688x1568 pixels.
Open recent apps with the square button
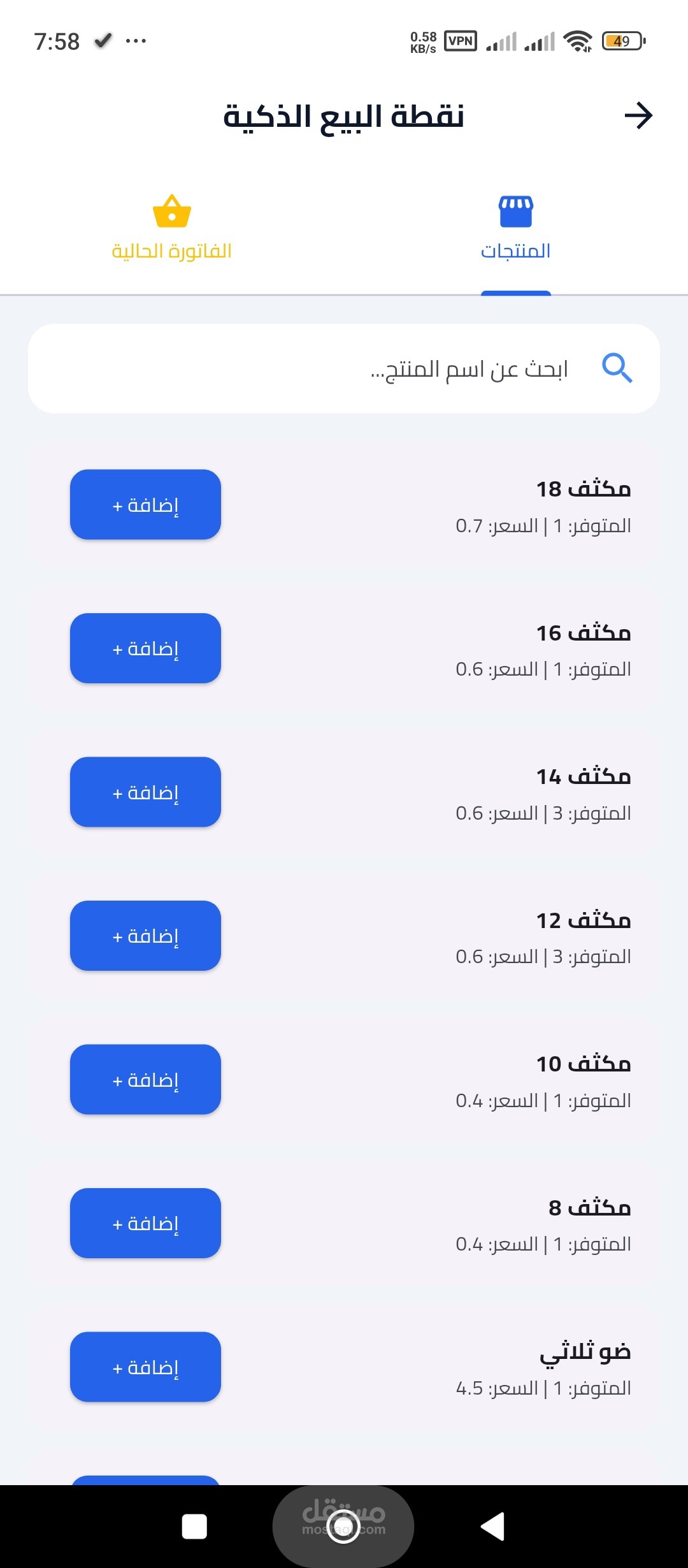click(194, 1527)
